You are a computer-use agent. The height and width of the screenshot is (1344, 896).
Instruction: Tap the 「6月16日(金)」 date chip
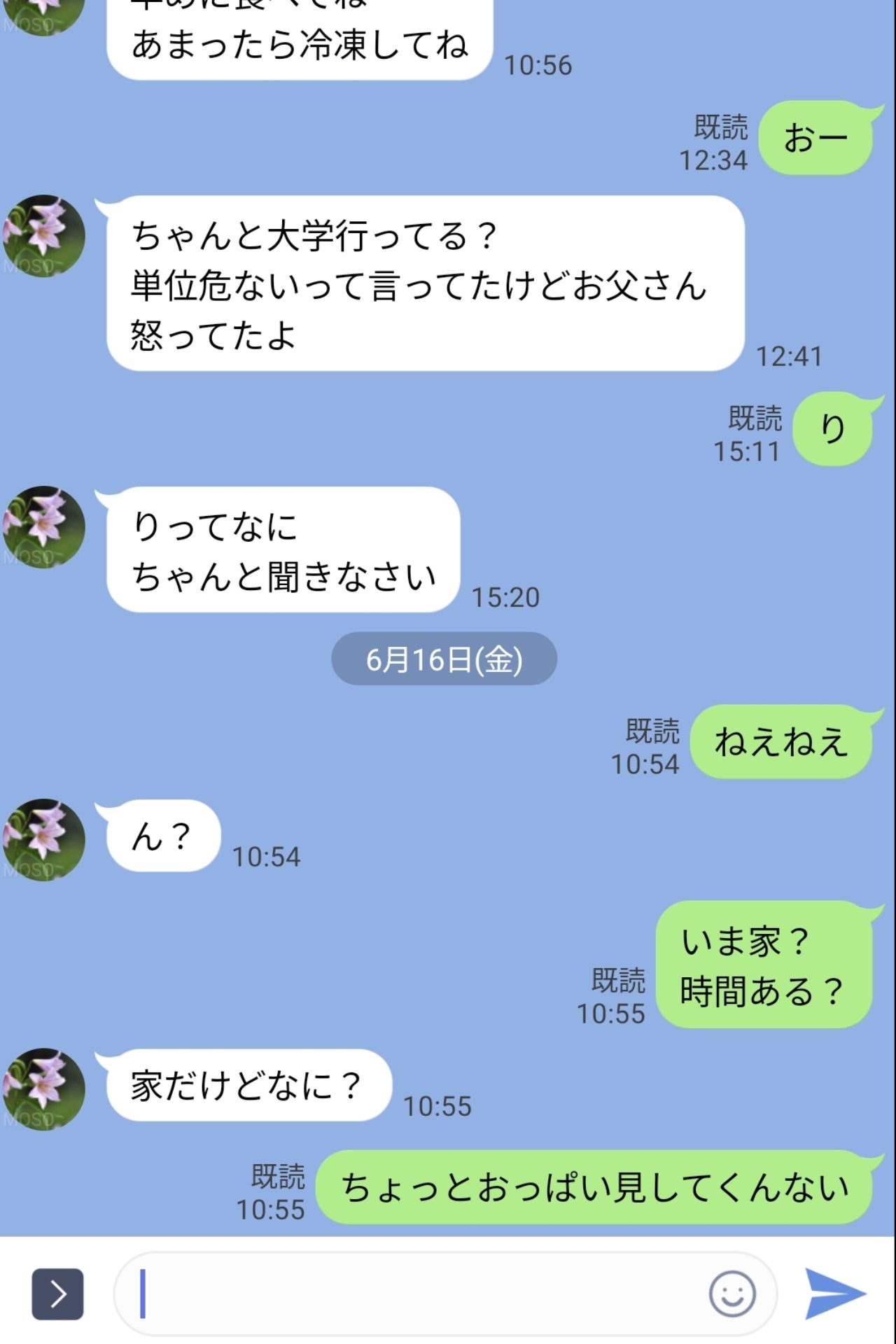pyautogui.click(x=445, y=658)
